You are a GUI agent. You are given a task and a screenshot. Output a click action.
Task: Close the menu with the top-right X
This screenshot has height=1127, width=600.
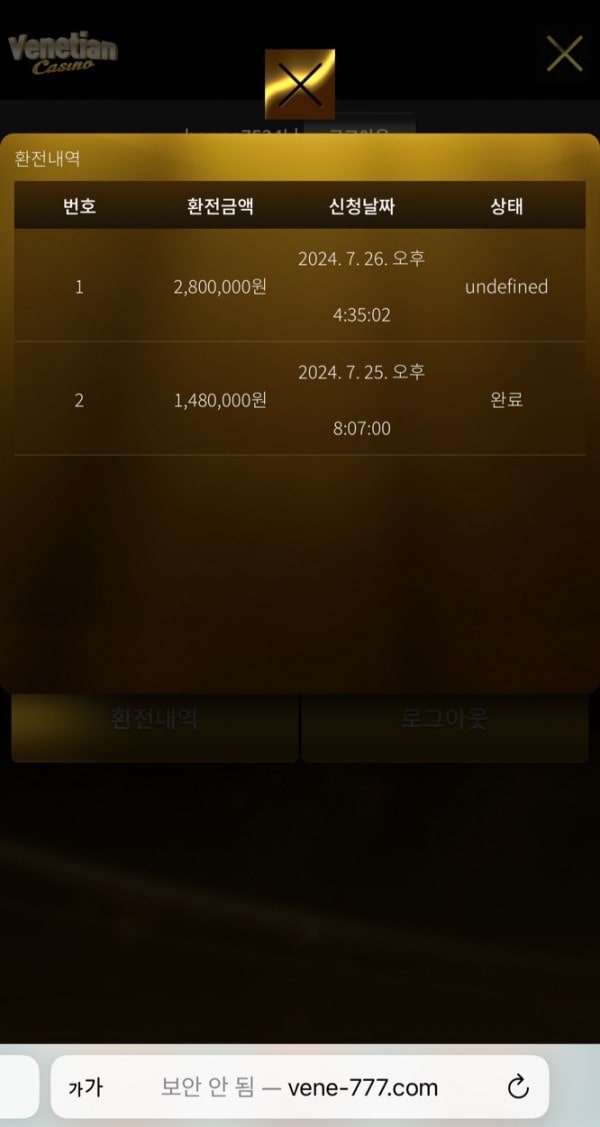click(x=564, y=53)
